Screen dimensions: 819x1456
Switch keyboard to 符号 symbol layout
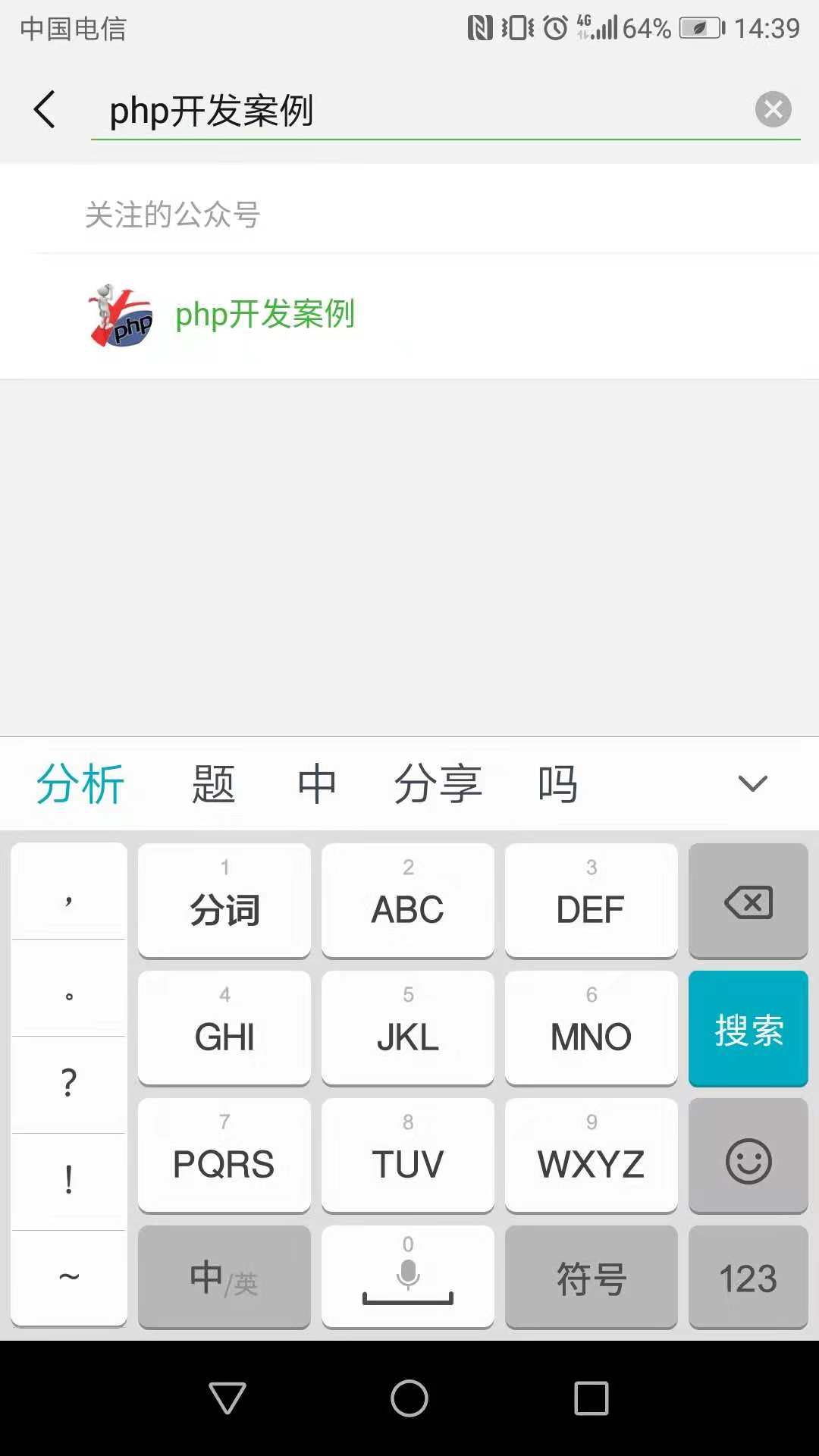pyautogui.click(x=591, y=1278)
